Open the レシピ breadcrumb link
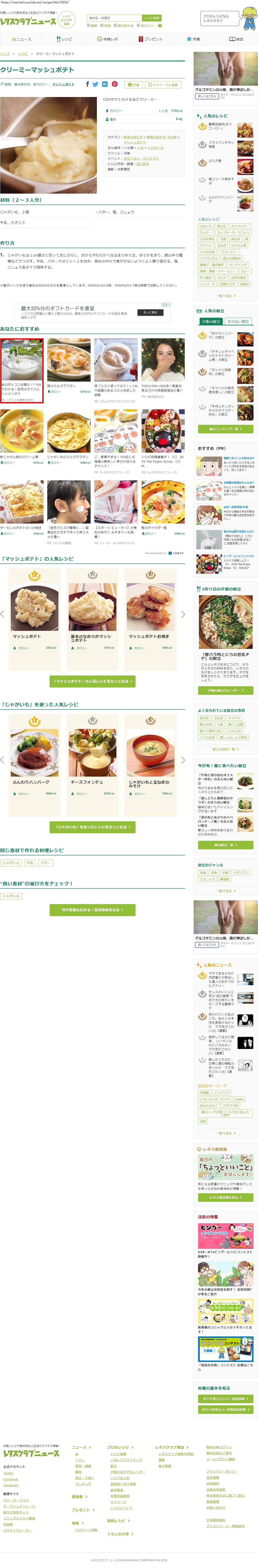 click(23, 54)
